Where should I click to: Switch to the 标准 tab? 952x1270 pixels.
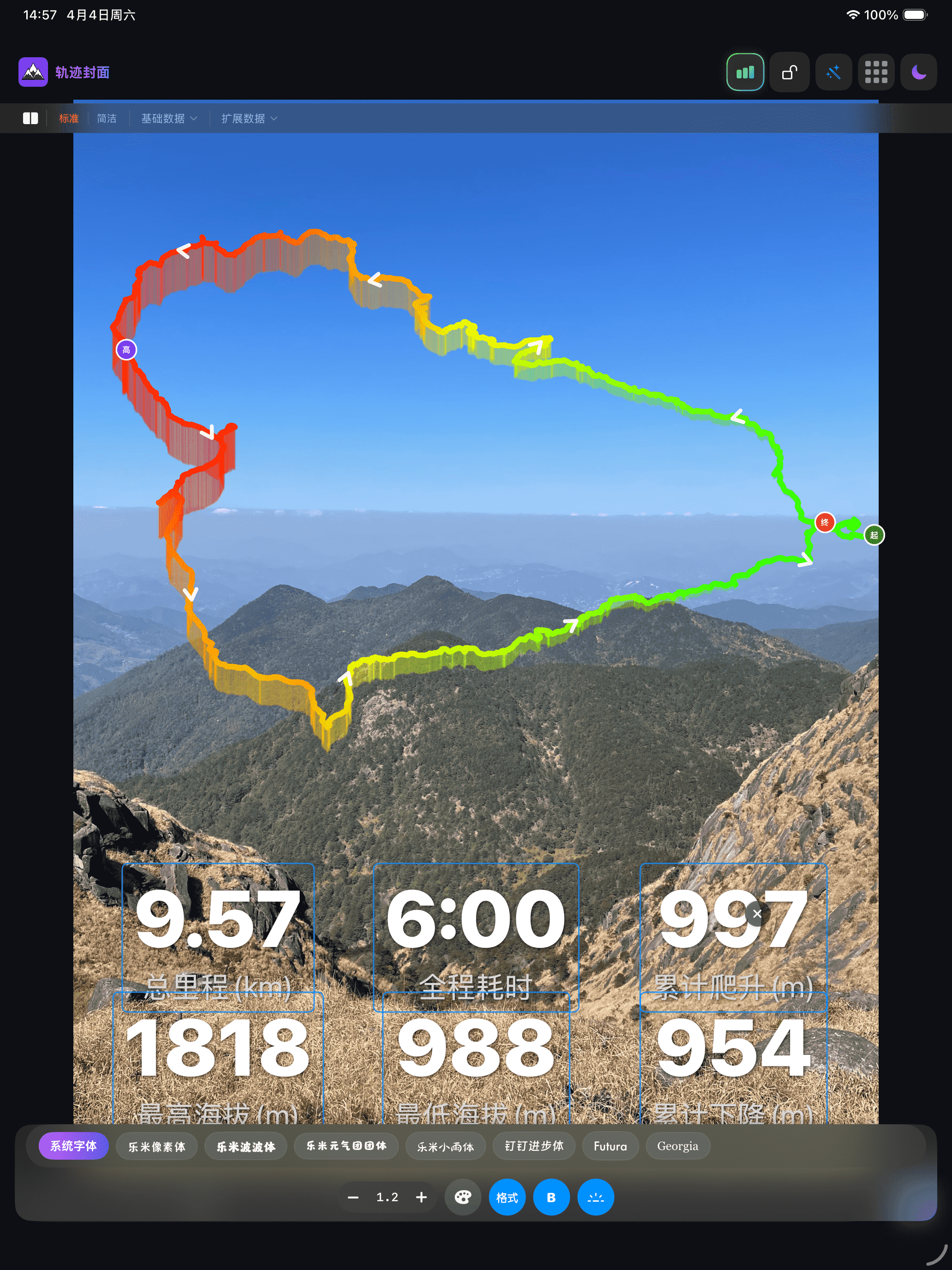[x=68, y=118]
